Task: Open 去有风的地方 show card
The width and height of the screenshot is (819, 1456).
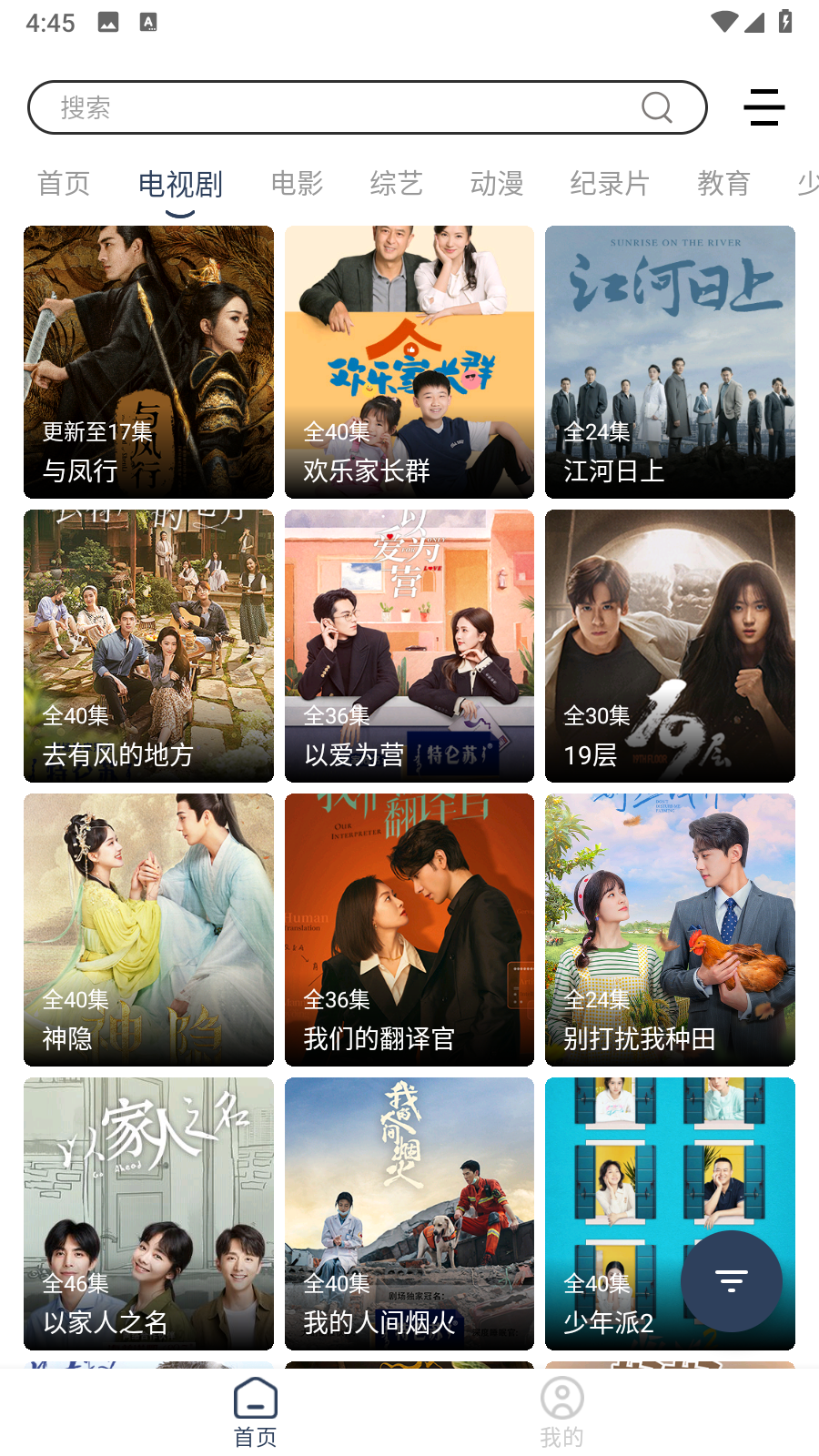Action: (148, 646)
